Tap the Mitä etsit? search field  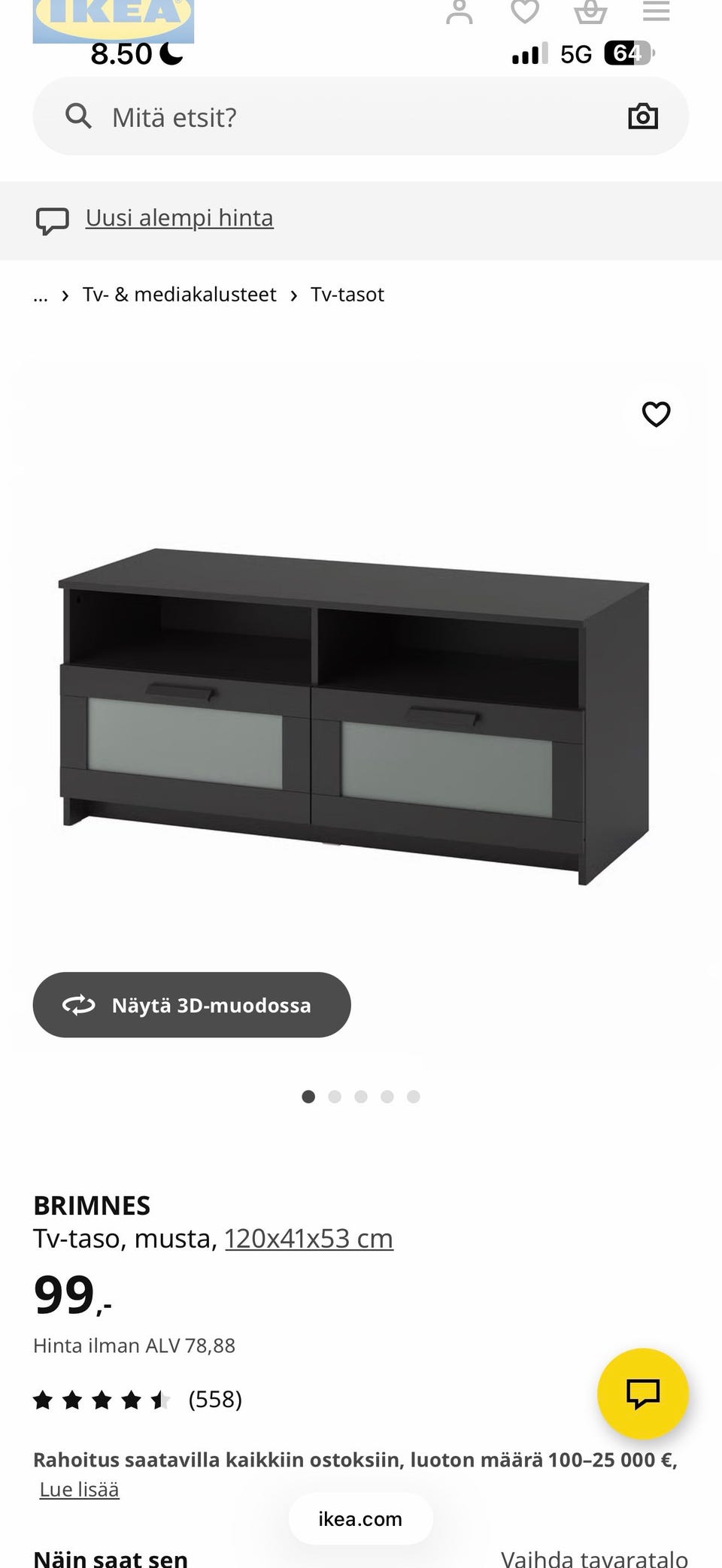tap(360, 117)
